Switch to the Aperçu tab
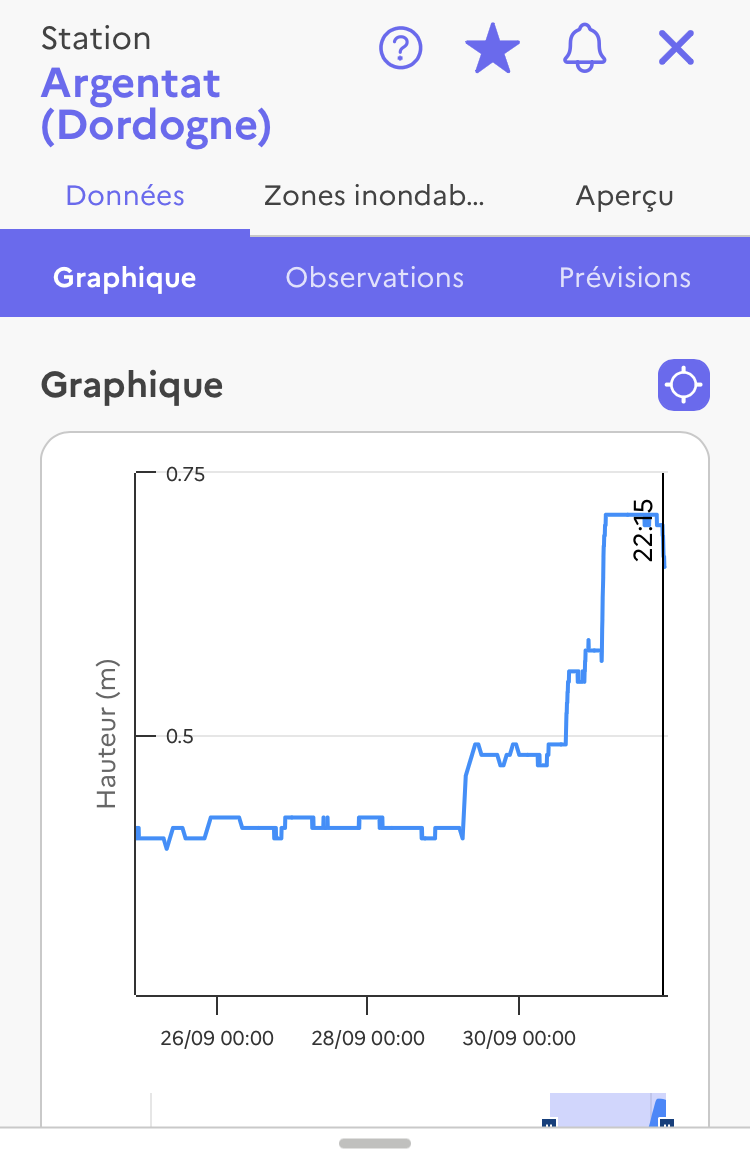Screen dimensions: 750x1164 pos(624,195)
